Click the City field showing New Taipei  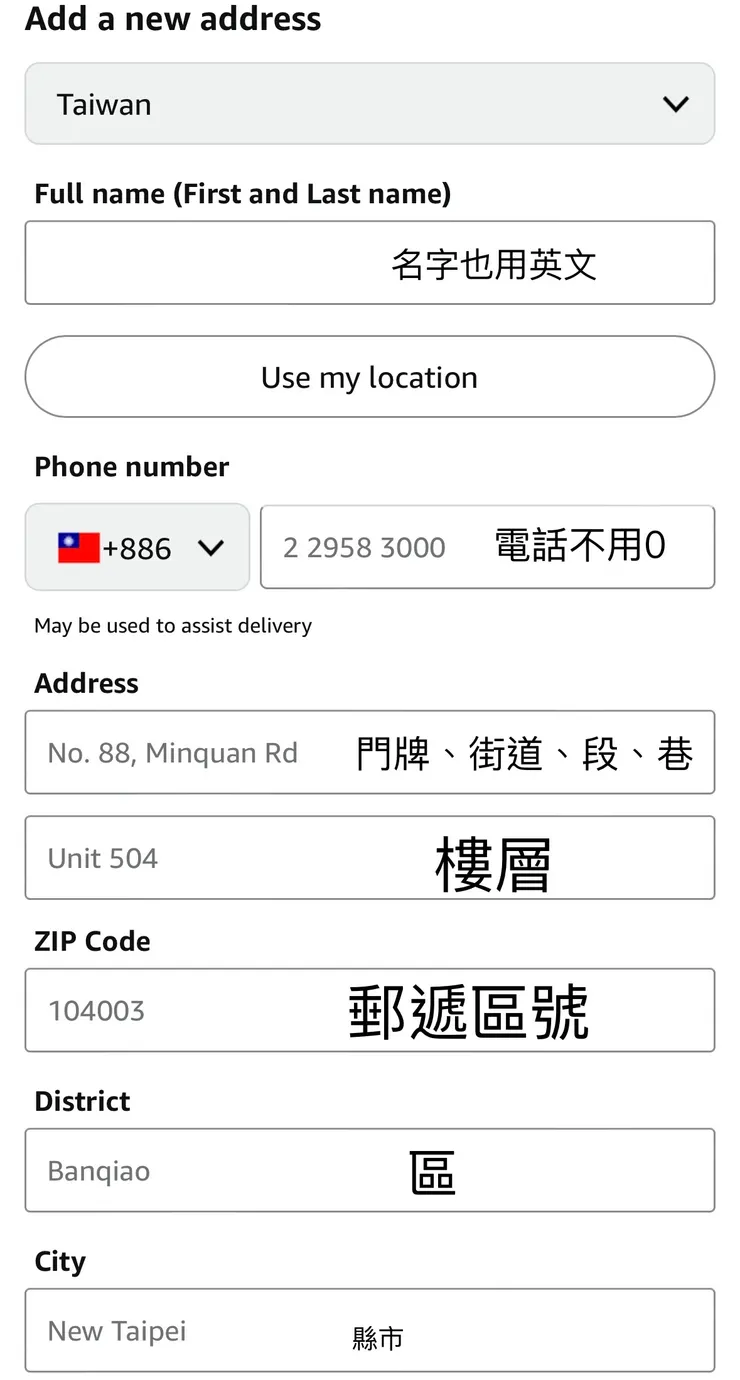(x=370, y=1330)
